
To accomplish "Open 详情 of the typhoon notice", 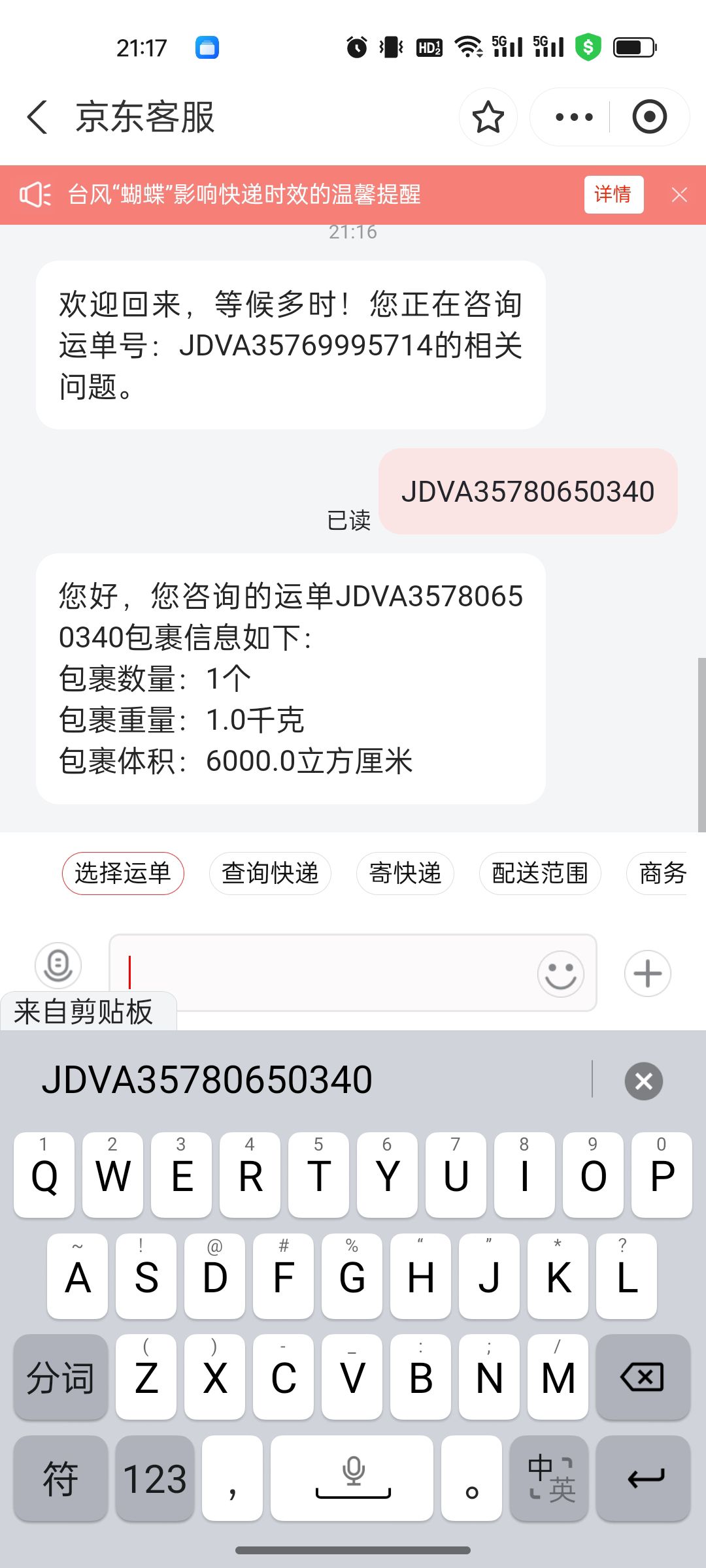I will pos(613,194).
